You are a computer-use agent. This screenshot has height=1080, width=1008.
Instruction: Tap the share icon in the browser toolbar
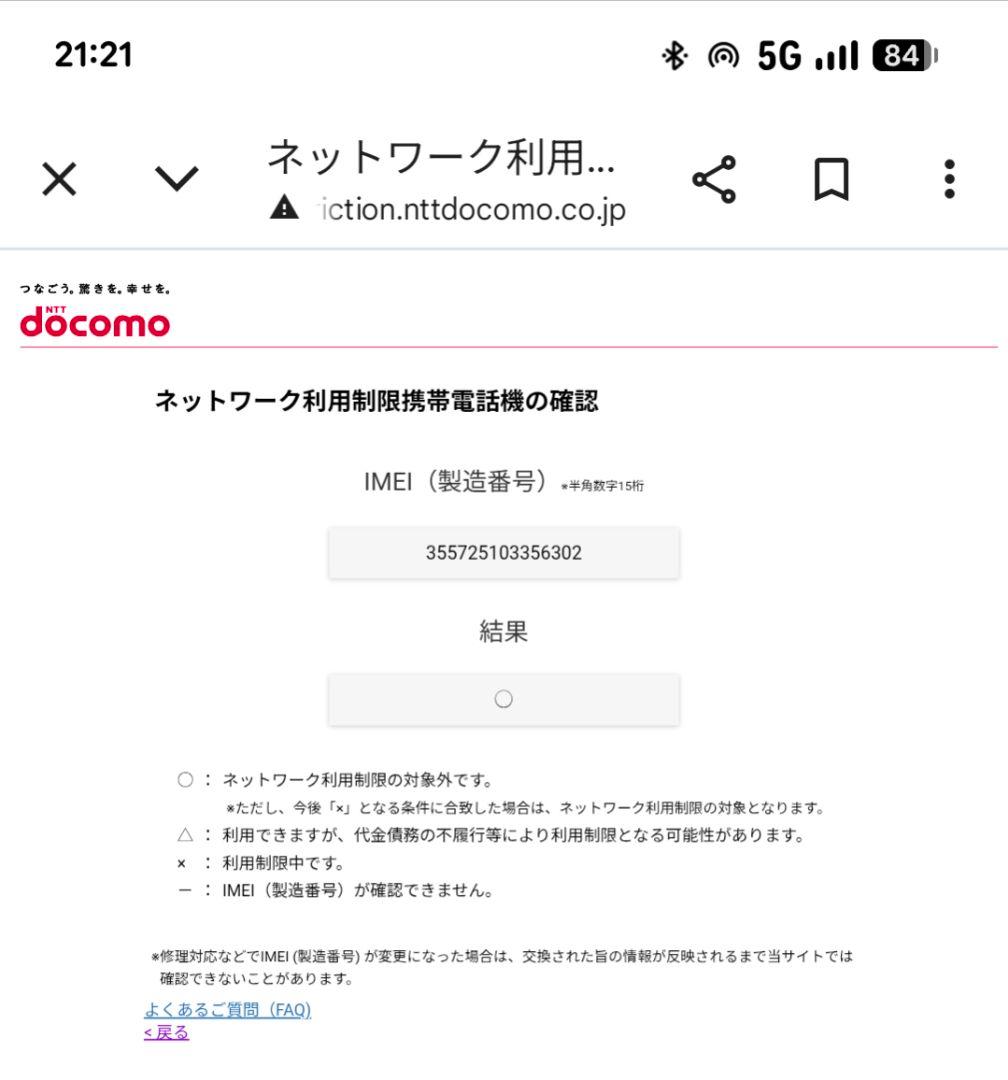(x=715, y=176)
